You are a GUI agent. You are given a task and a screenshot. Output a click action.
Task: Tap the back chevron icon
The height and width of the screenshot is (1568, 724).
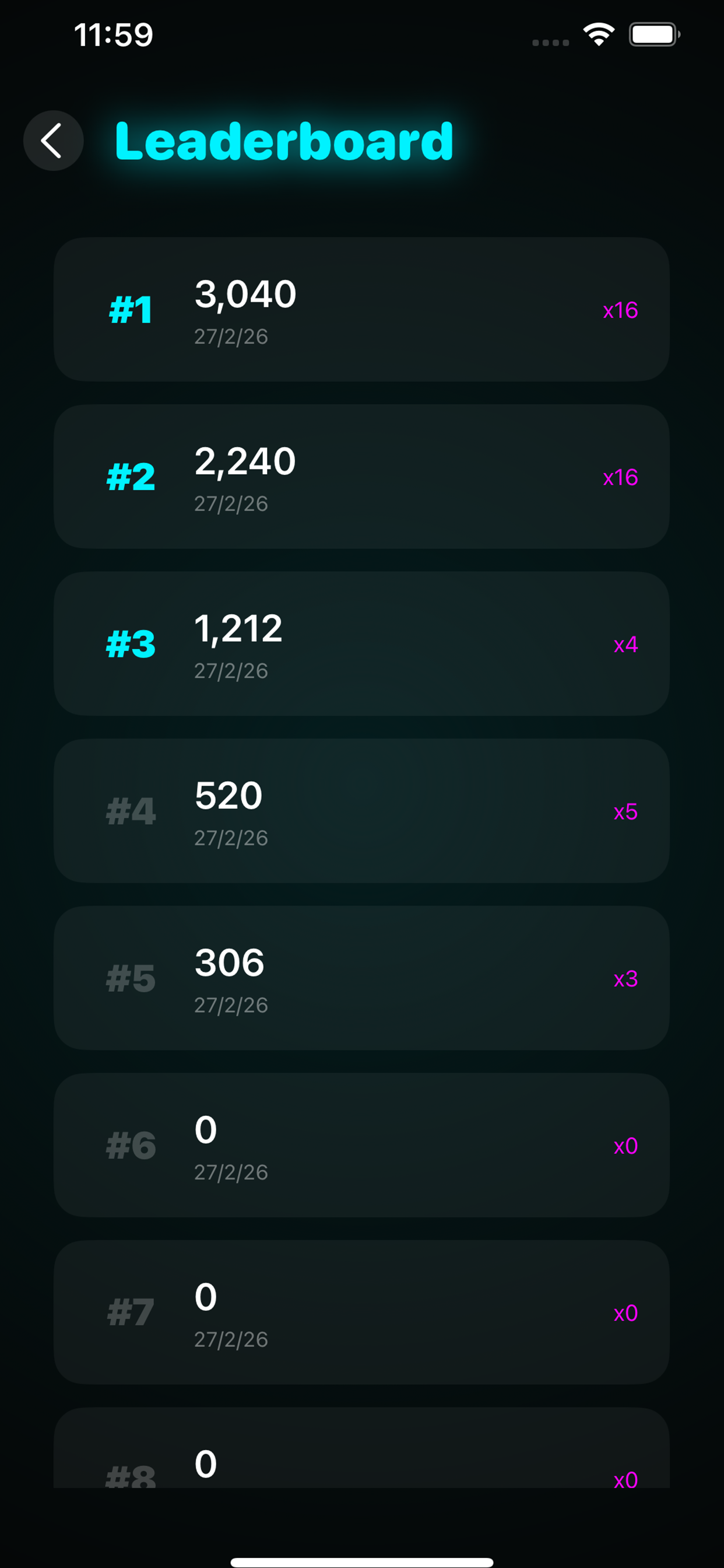click(x=53, y=141)
